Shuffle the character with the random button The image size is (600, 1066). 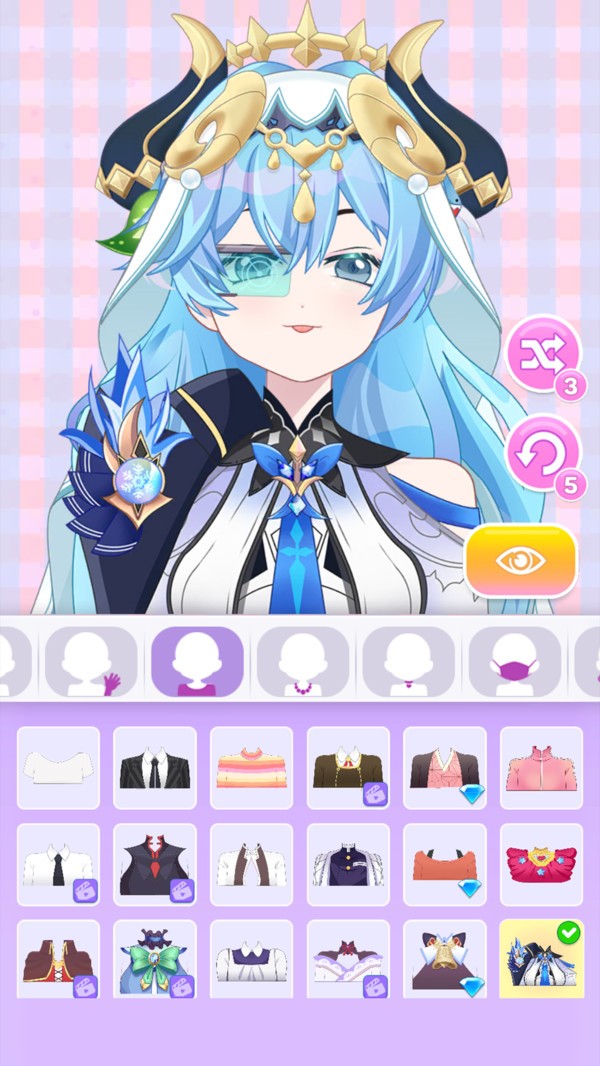[x=541, y=352]
